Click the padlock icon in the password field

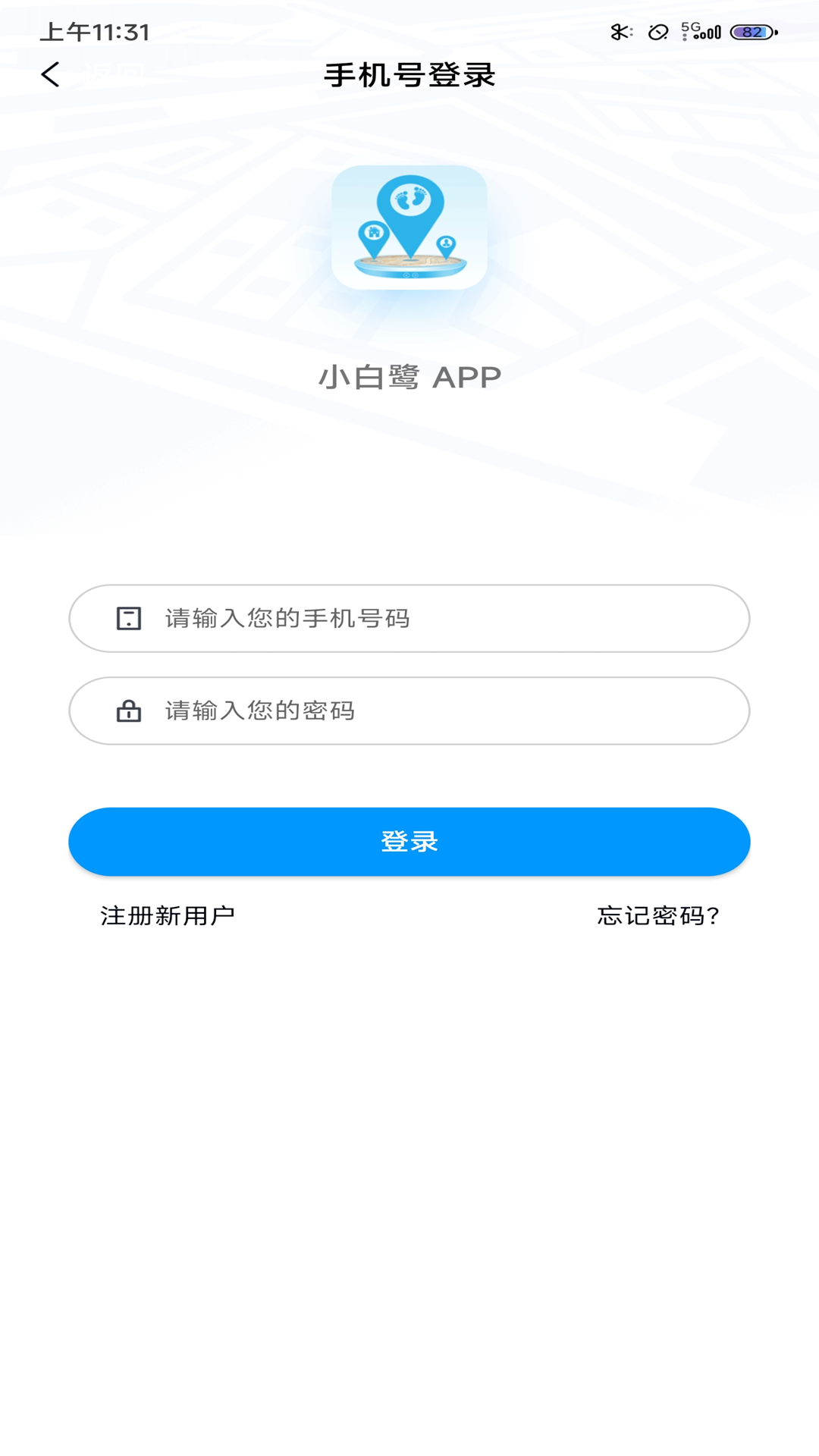pyautogui.click(x=129, y=711)
